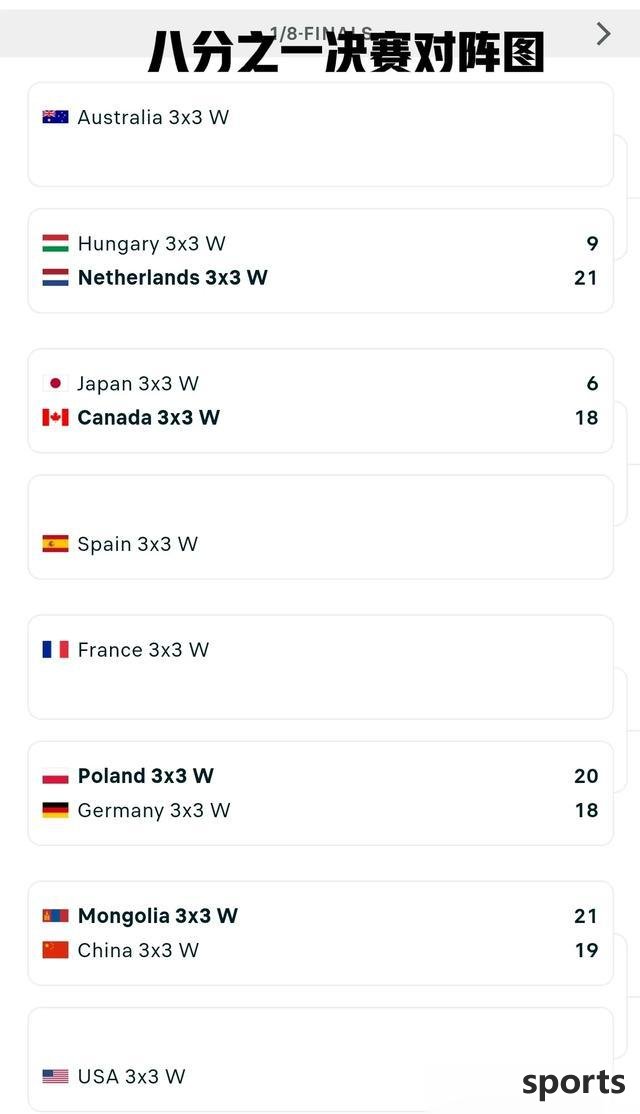Open the France 3x3 W bracket card
This screenshot has height=1114, width=640.
(x=320, y=667)
